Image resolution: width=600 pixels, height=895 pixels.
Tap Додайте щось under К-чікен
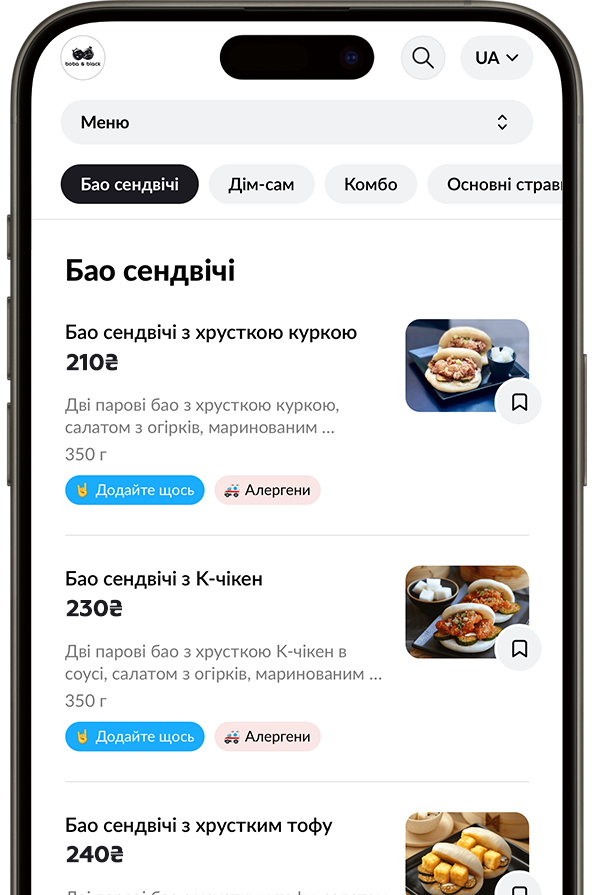click(x=135, y=737)
